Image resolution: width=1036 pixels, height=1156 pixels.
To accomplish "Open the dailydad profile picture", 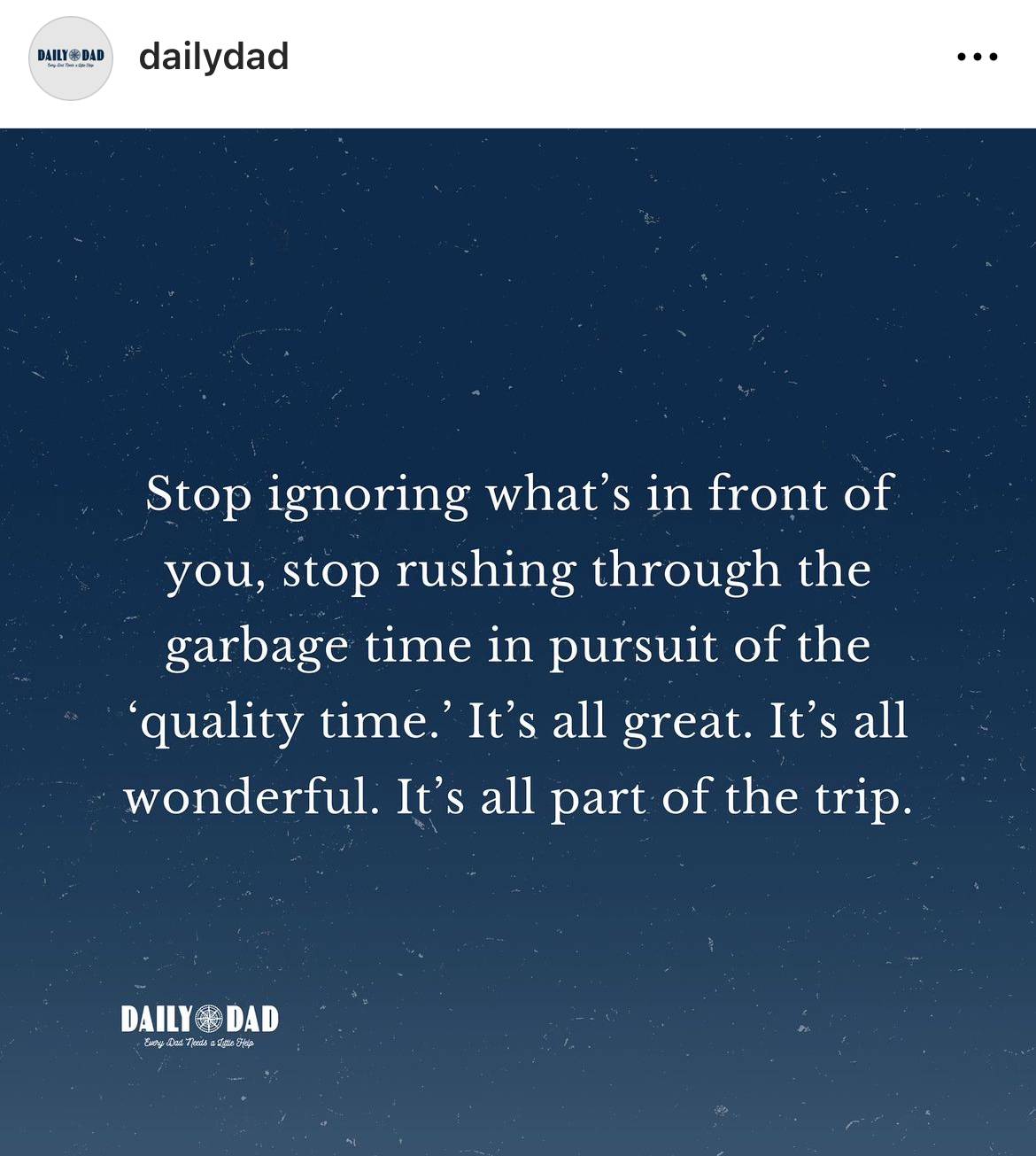I will point(71,58).
